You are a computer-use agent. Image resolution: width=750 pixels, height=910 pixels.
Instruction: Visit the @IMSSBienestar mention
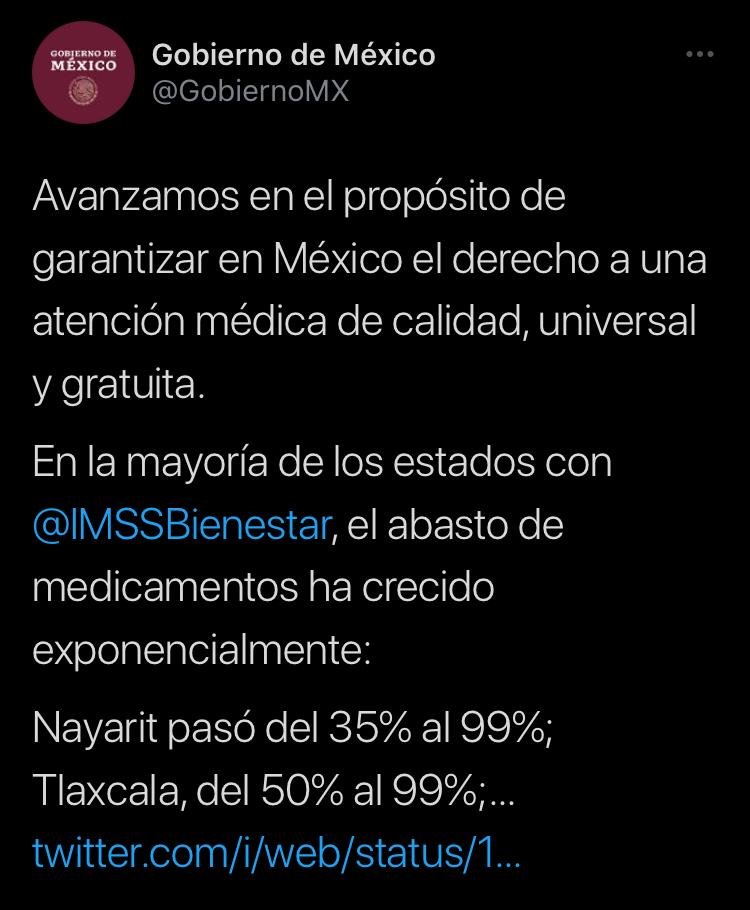point(181,526)
